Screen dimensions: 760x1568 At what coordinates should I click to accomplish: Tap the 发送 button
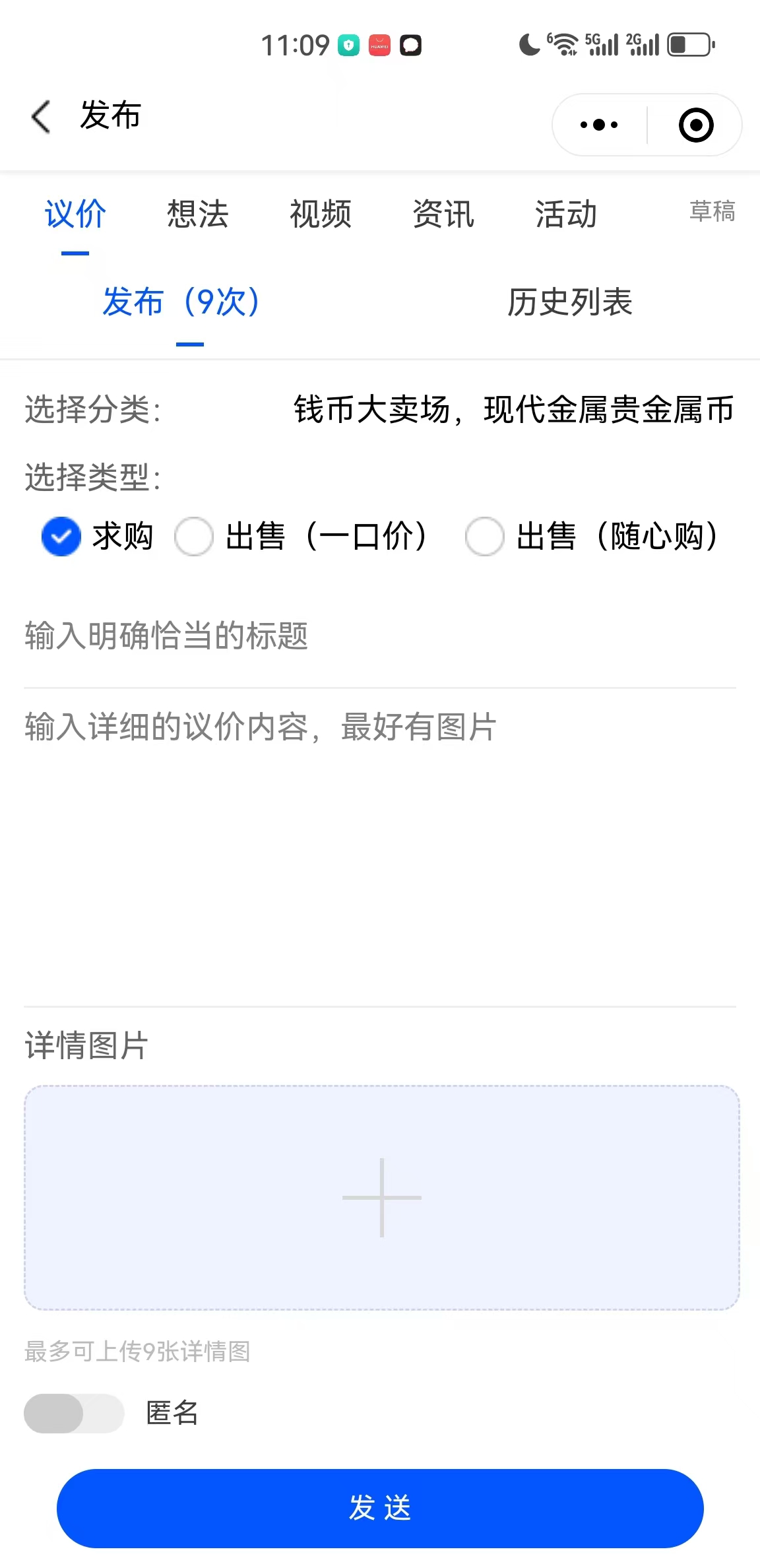pos(380,1508)
